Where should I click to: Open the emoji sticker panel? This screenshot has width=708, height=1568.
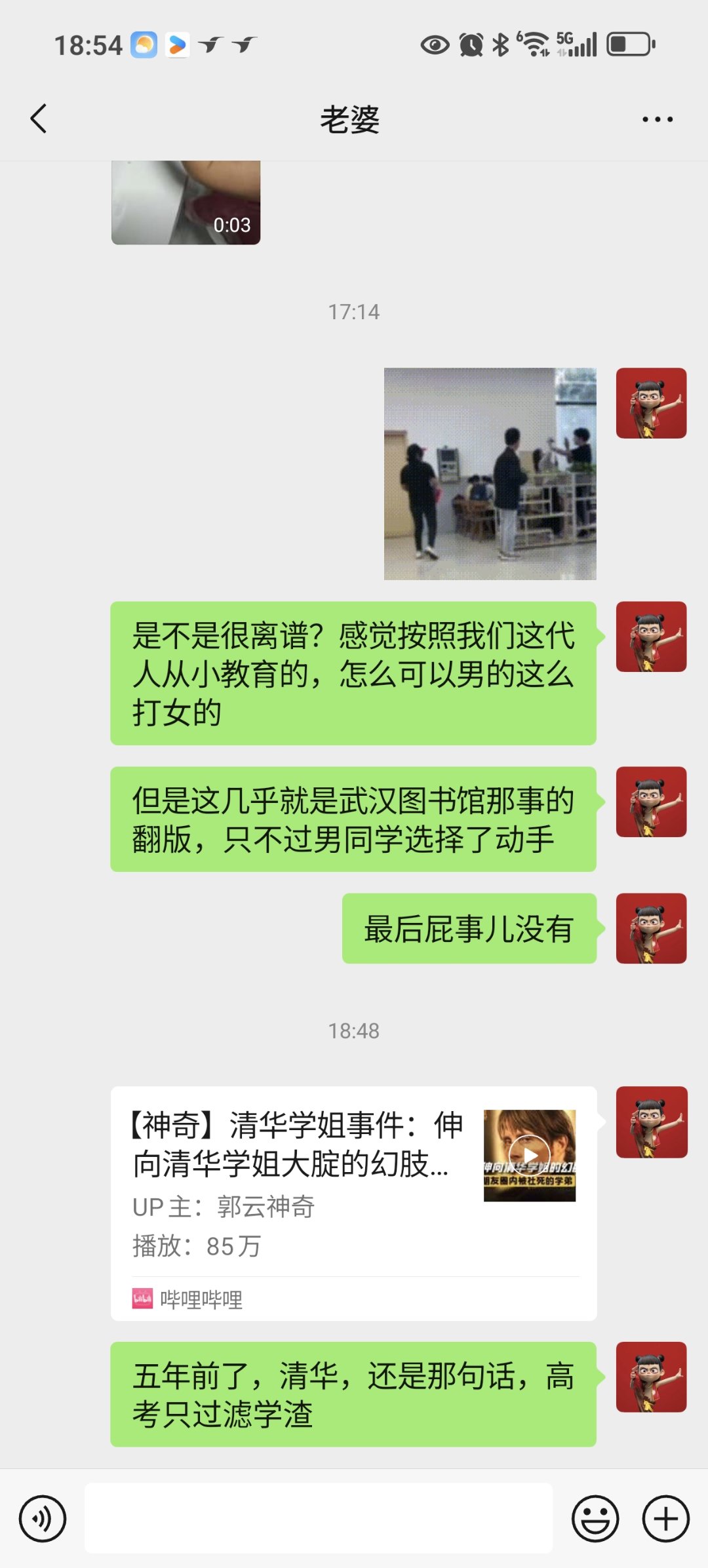[x=595, y=1518]
